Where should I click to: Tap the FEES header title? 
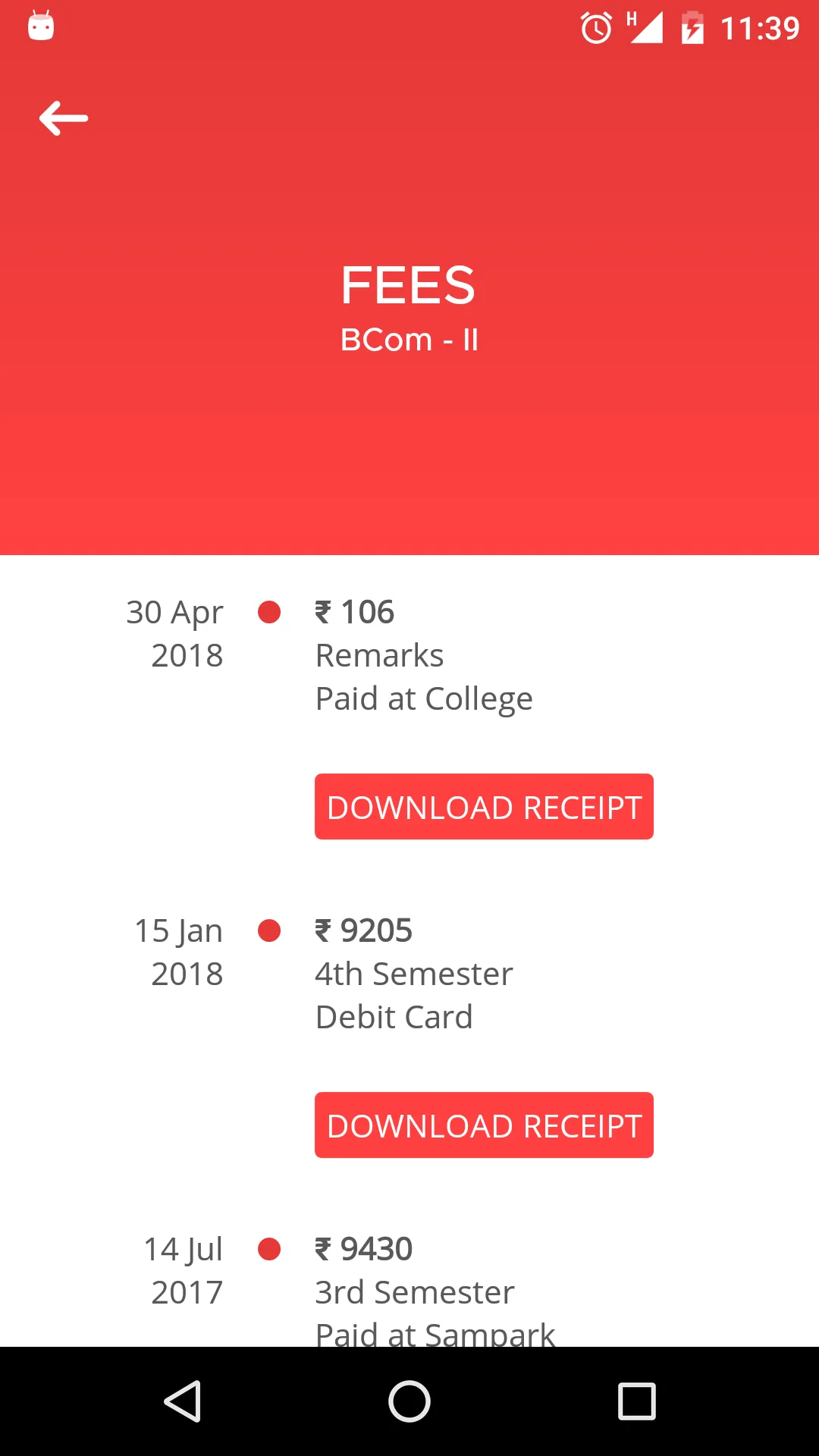click(x=409, y=286)
